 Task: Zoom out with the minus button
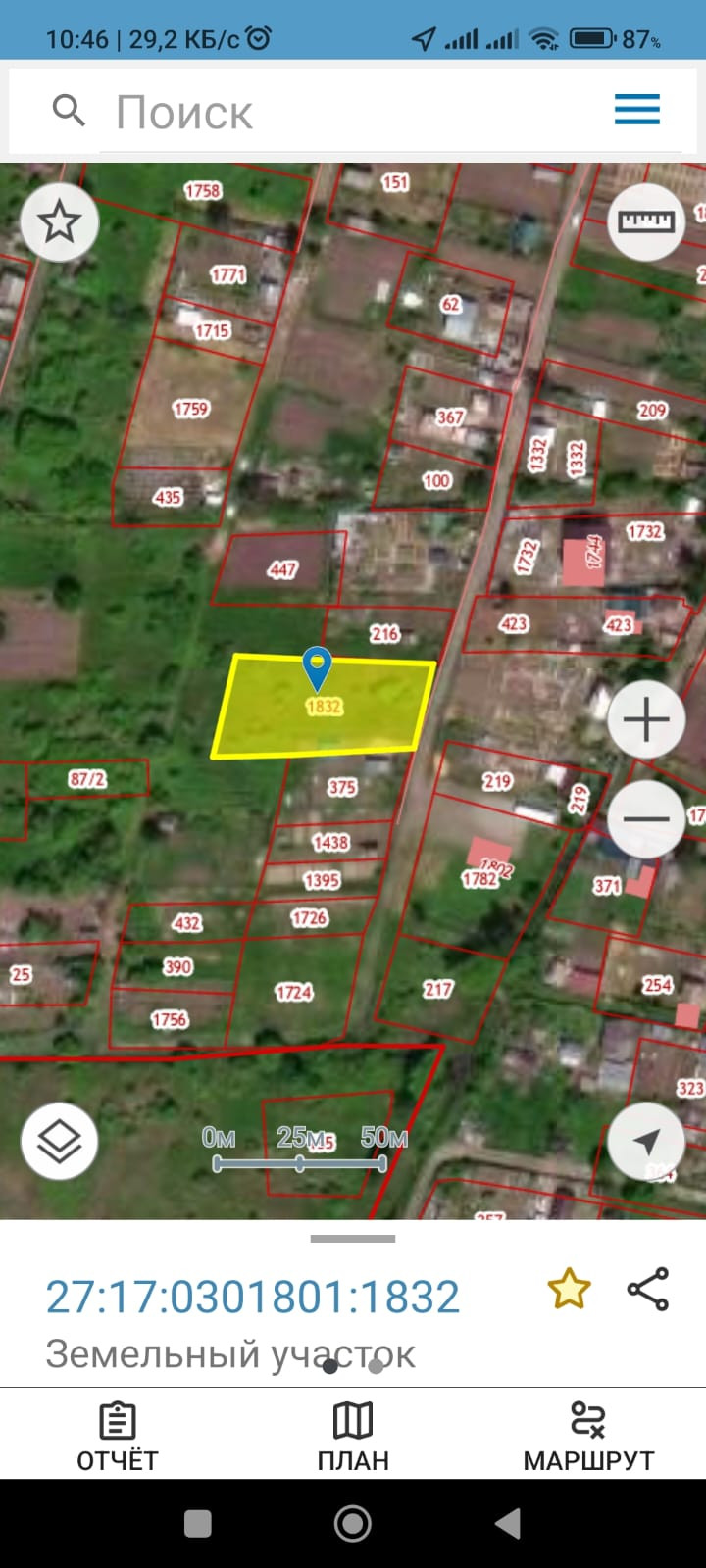(x=645, y=819)
